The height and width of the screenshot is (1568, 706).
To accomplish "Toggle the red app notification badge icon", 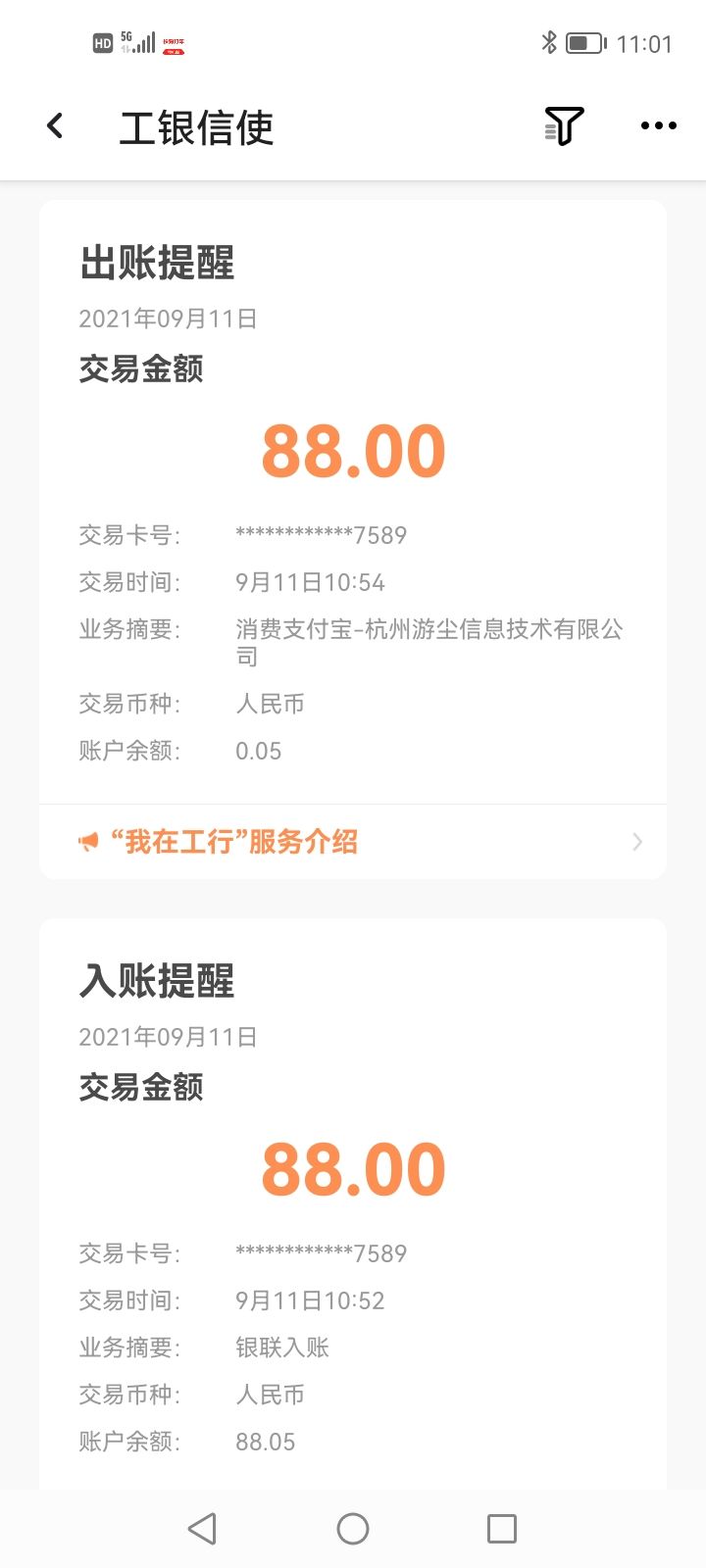I will pos(174,43).
